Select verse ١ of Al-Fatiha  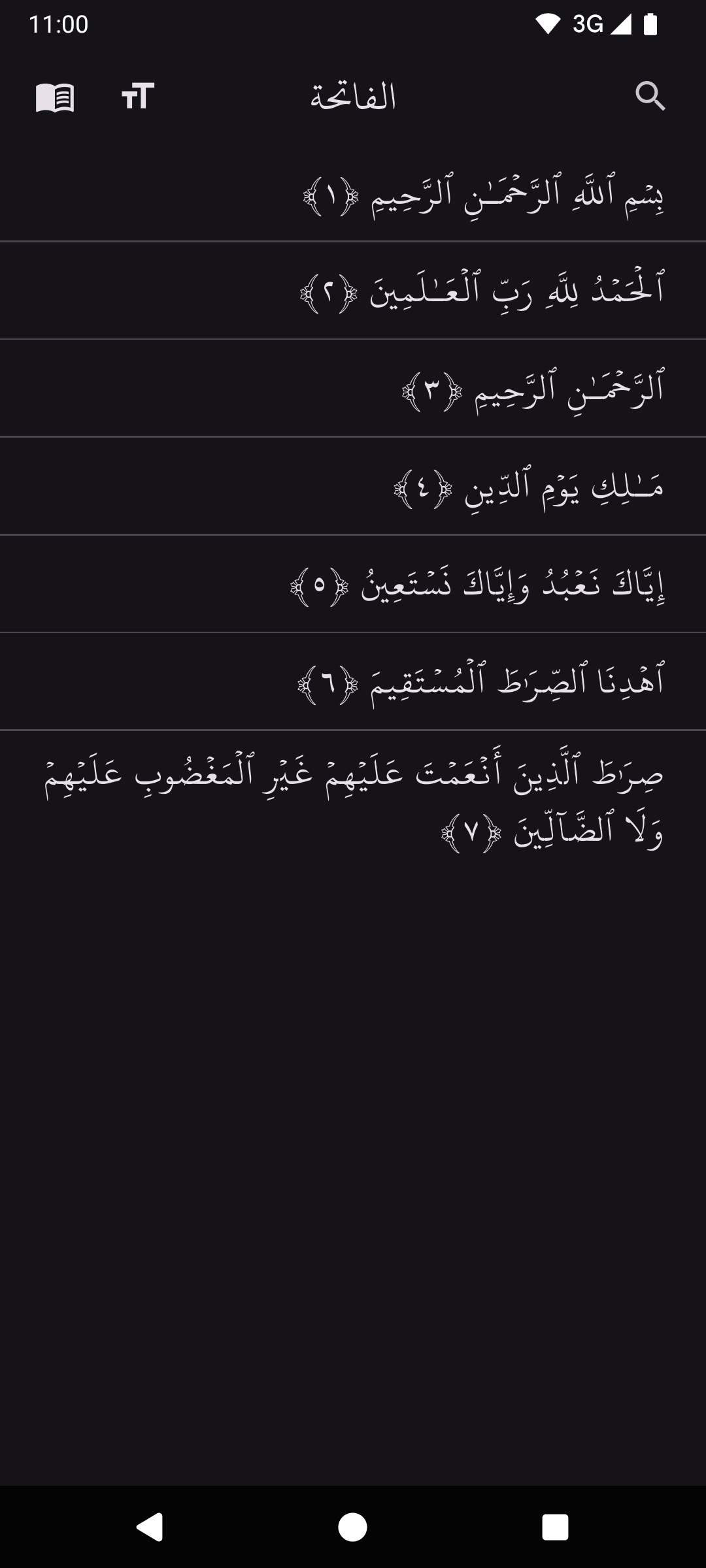pos(484,194)
